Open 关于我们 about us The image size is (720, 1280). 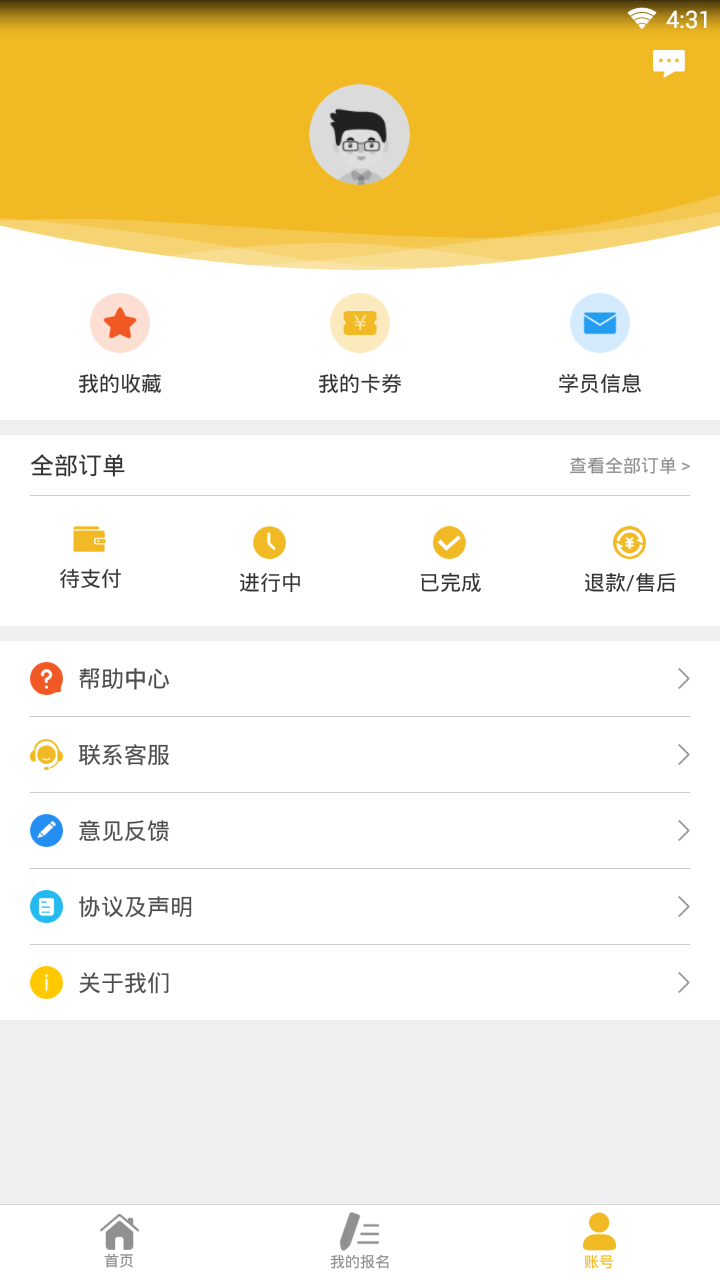pos(360,983)
